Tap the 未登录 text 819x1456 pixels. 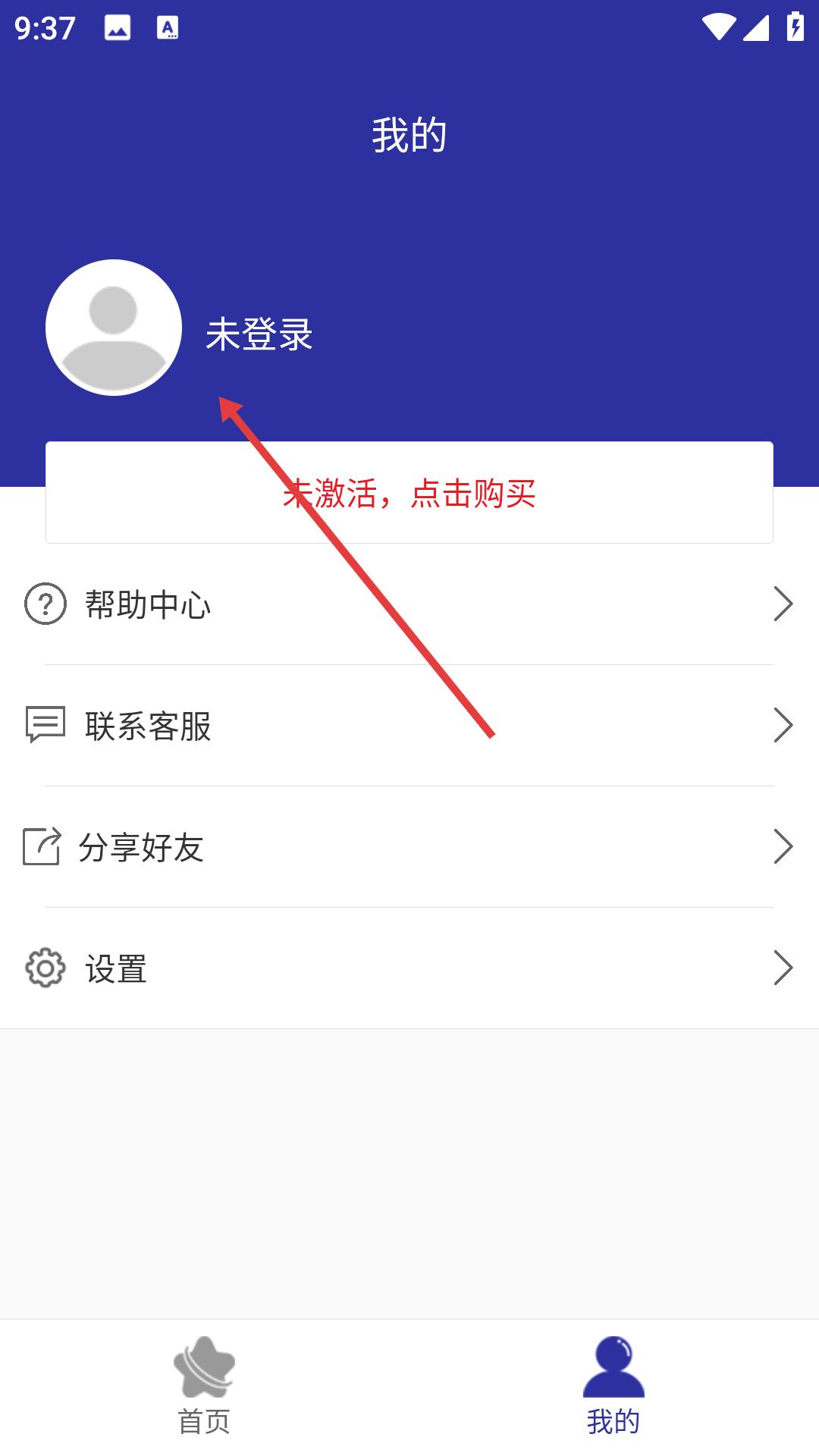tap(259, 334)
